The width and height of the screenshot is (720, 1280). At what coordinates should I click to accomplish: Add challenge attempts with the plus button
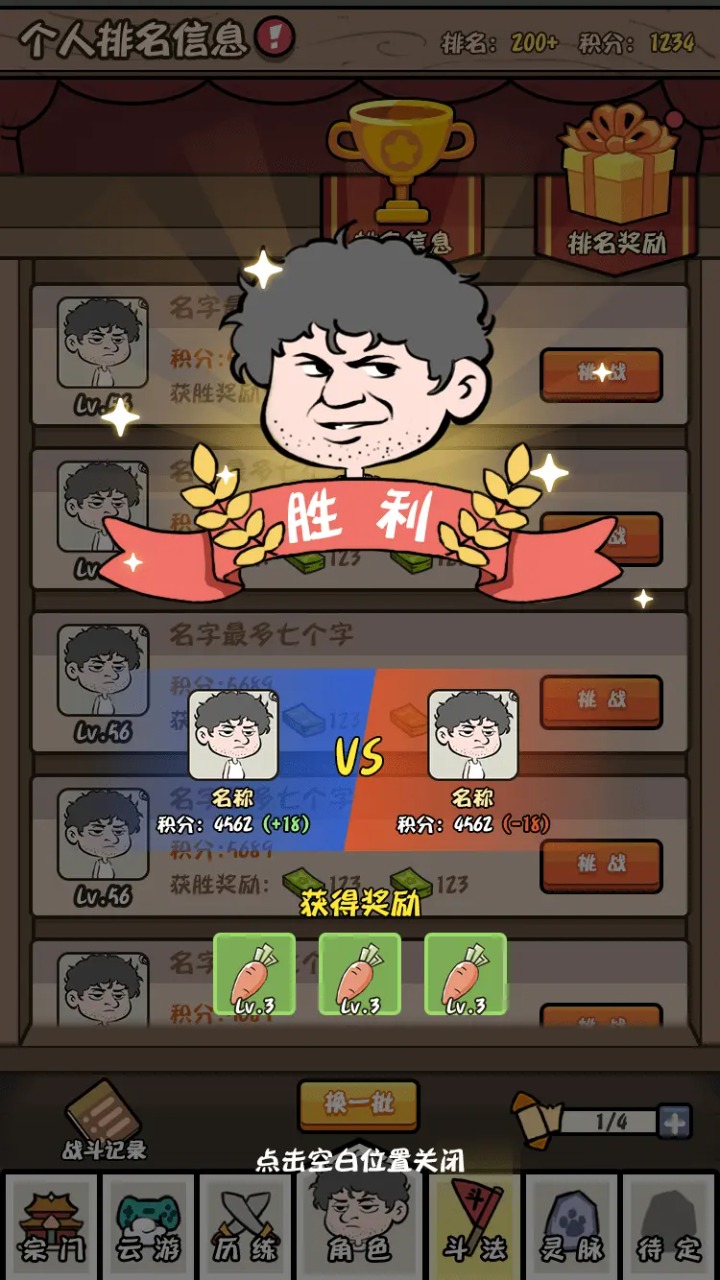coord(675,1122)
